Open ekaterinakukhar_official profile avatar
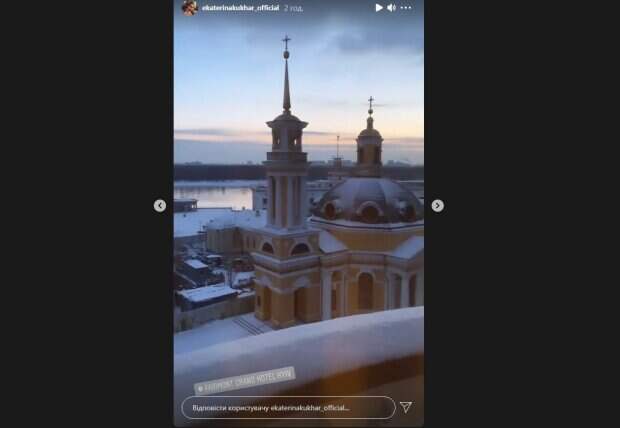This screenshot has height=428, width=620. (x=189, y=8)
